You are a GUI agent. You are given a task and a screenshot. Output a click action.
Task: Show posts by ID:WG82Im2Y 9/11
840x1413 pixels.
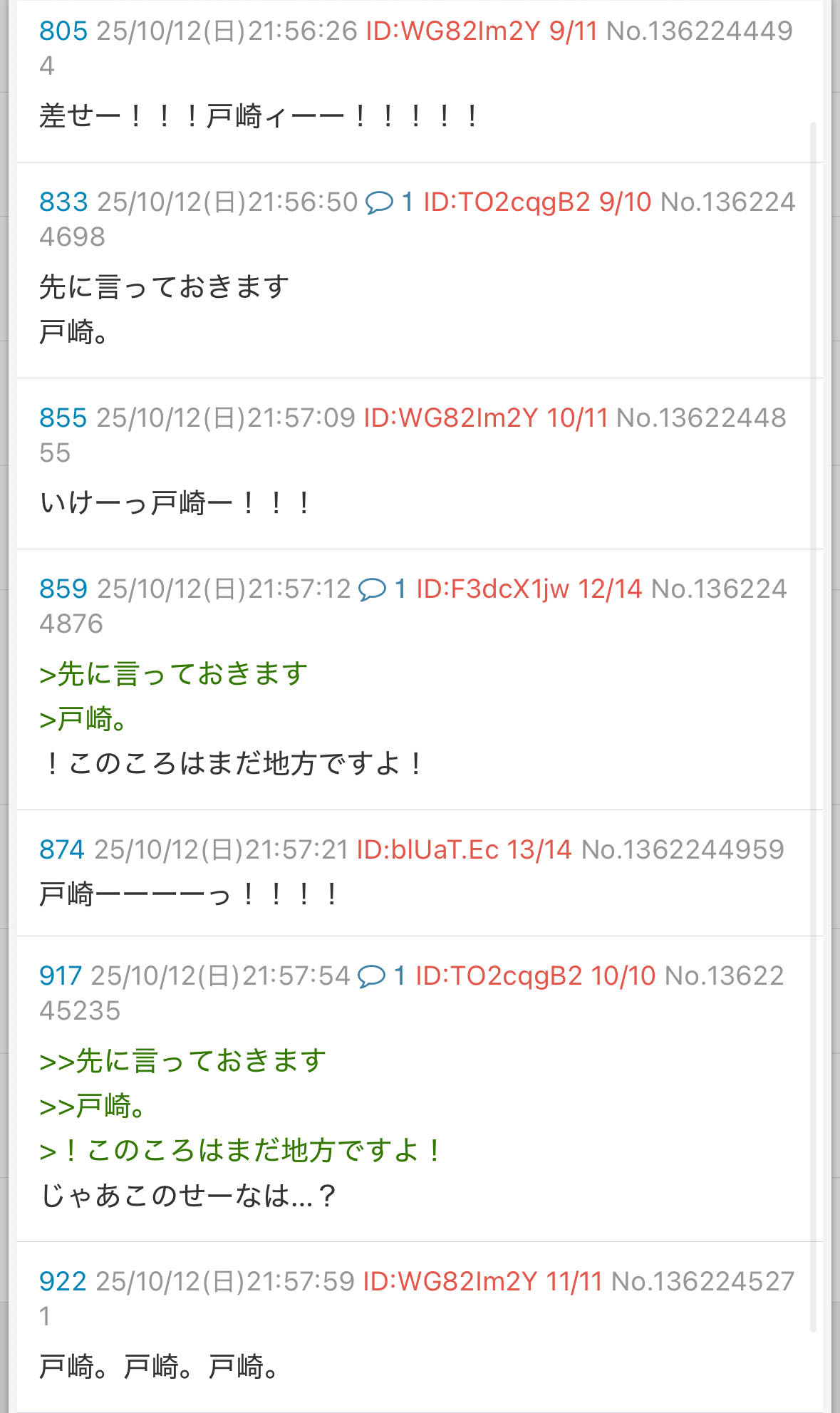[481, 31]
